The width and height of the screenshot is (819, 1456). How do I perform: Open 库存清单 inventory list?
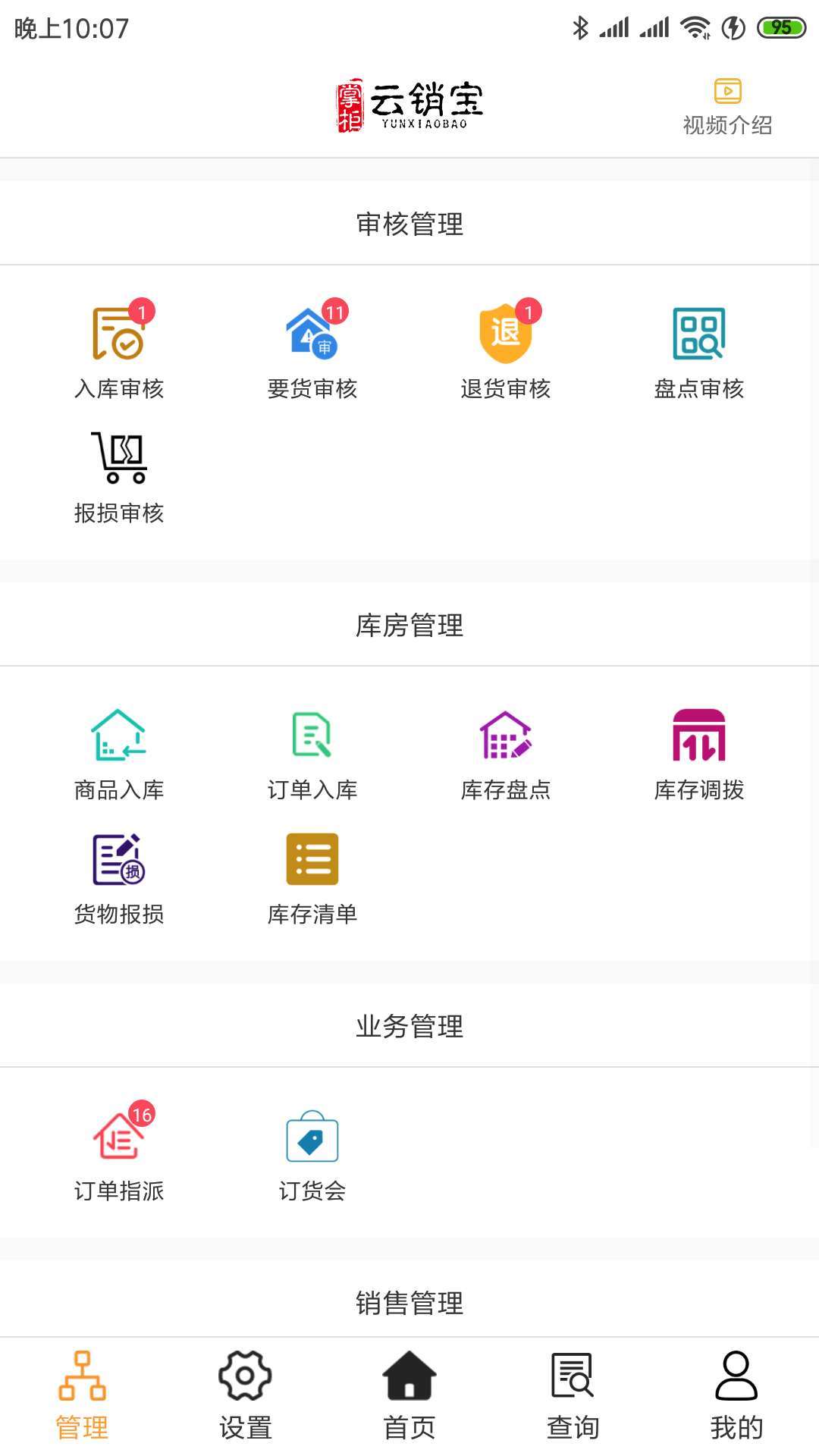click(312, 874)
